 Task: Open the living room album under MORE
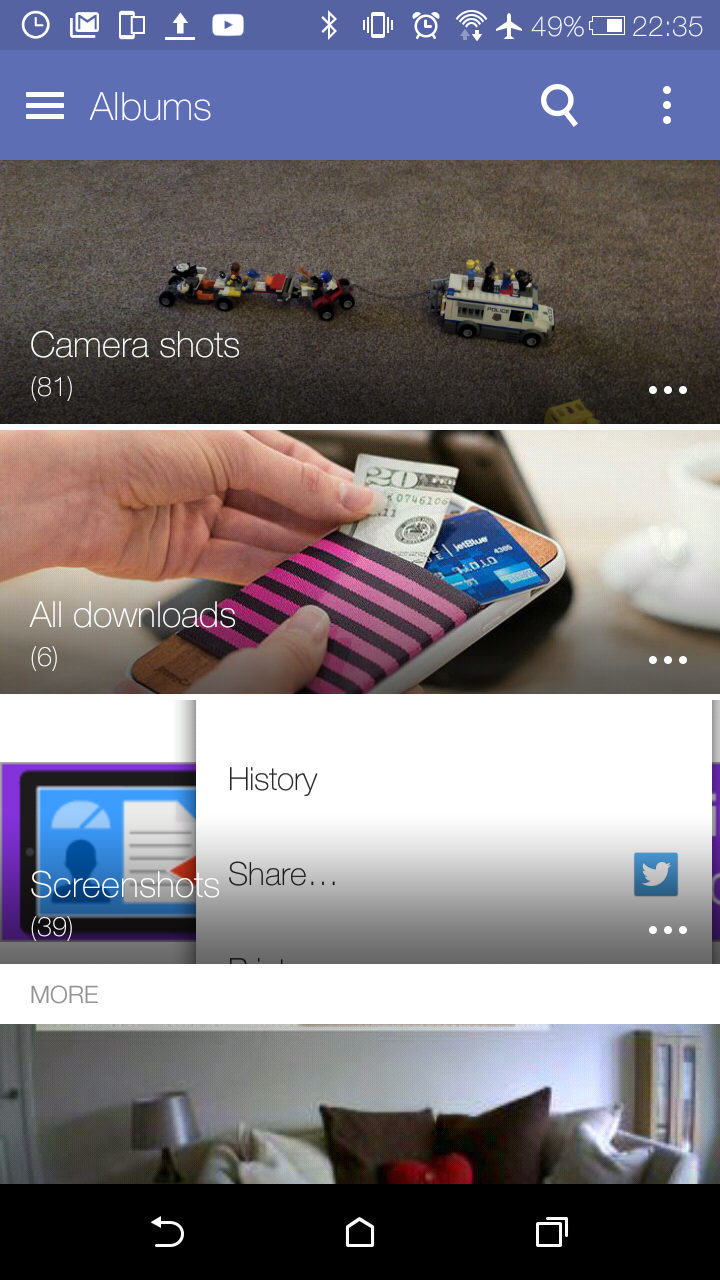[x=360, y=1104]
